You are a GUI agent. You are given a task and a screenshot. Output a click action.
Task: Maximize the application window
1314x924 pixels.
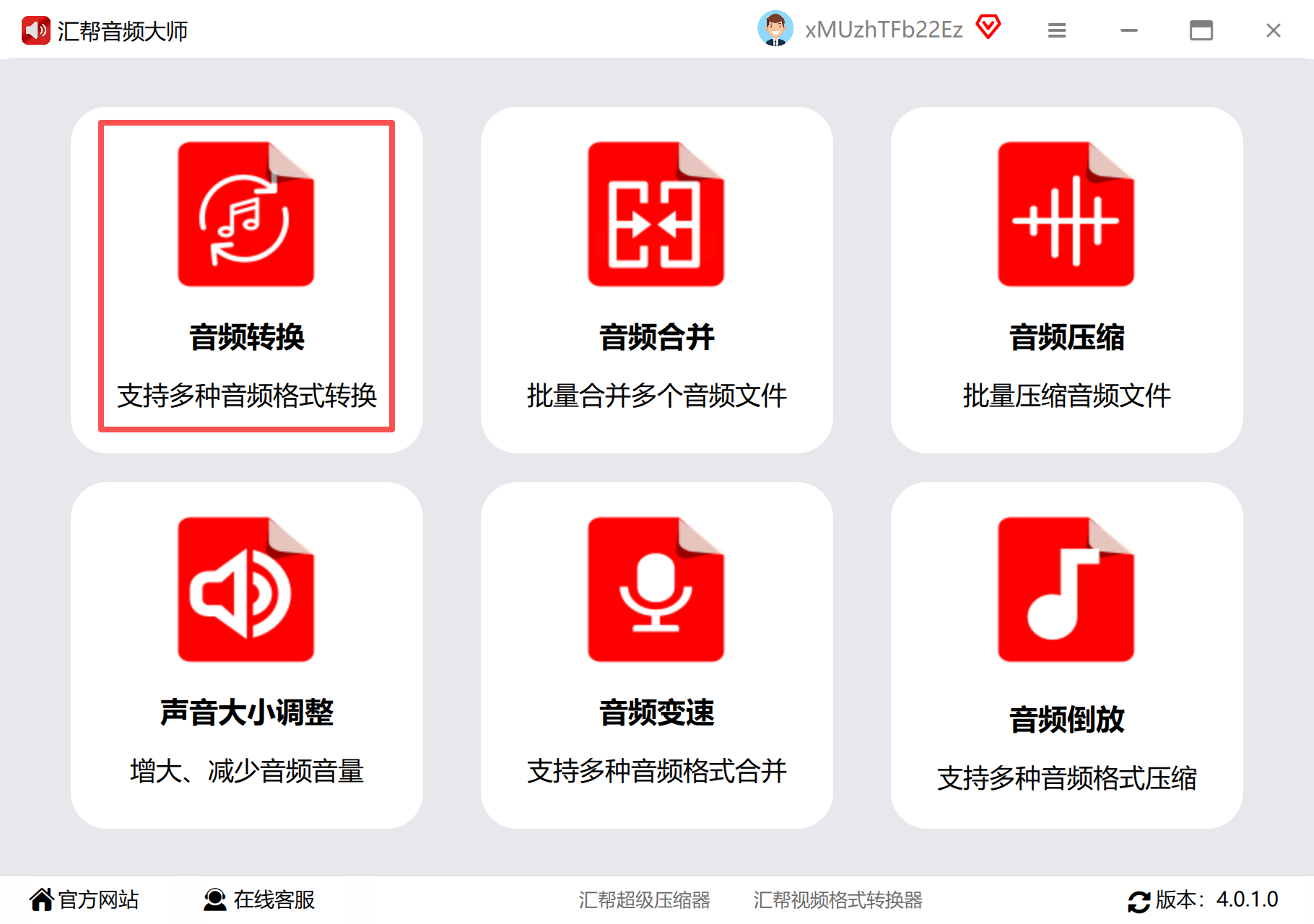click(x=1201, y=30)
